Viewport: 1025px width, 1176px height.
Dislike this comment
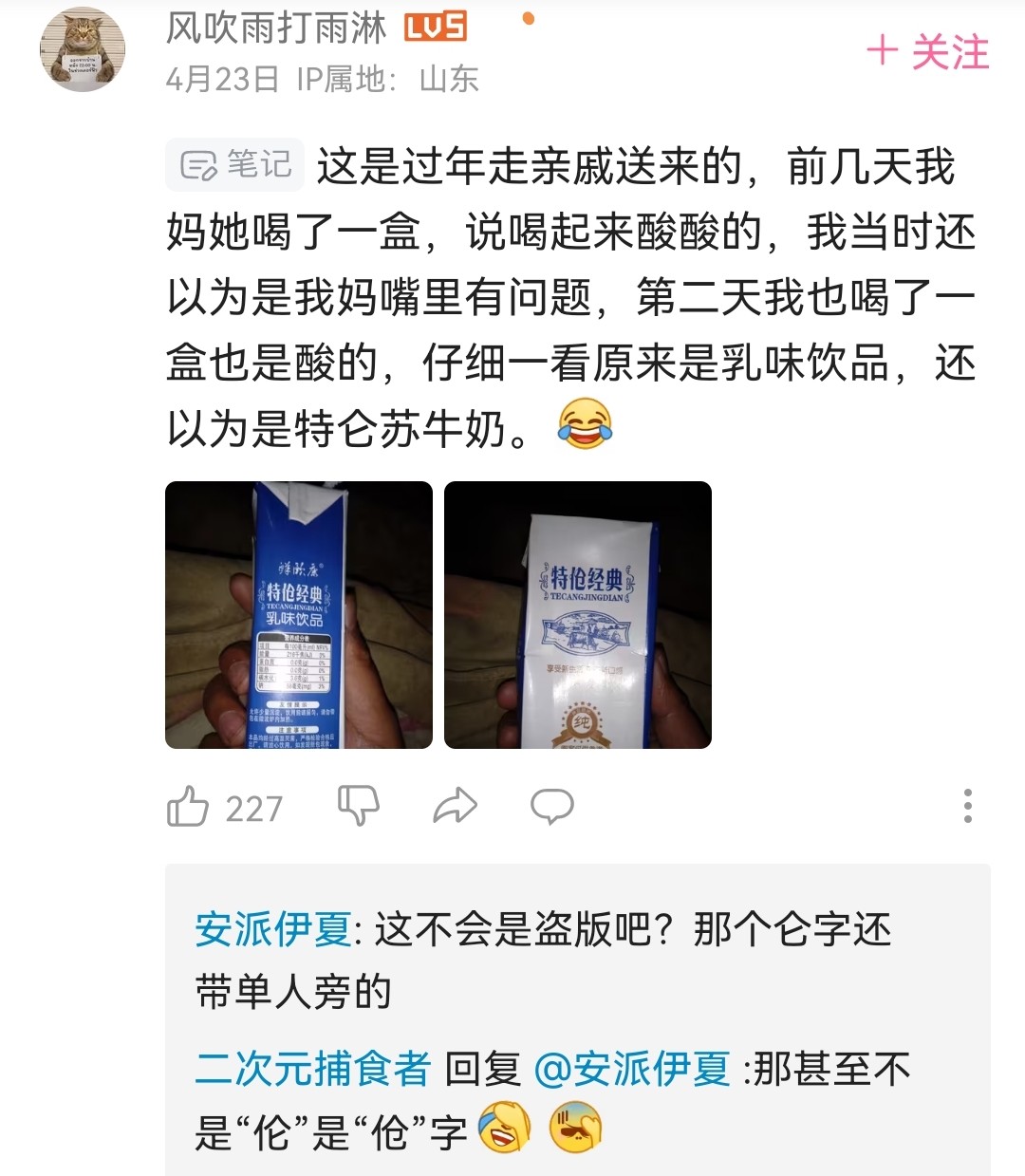tap(359, 806)
